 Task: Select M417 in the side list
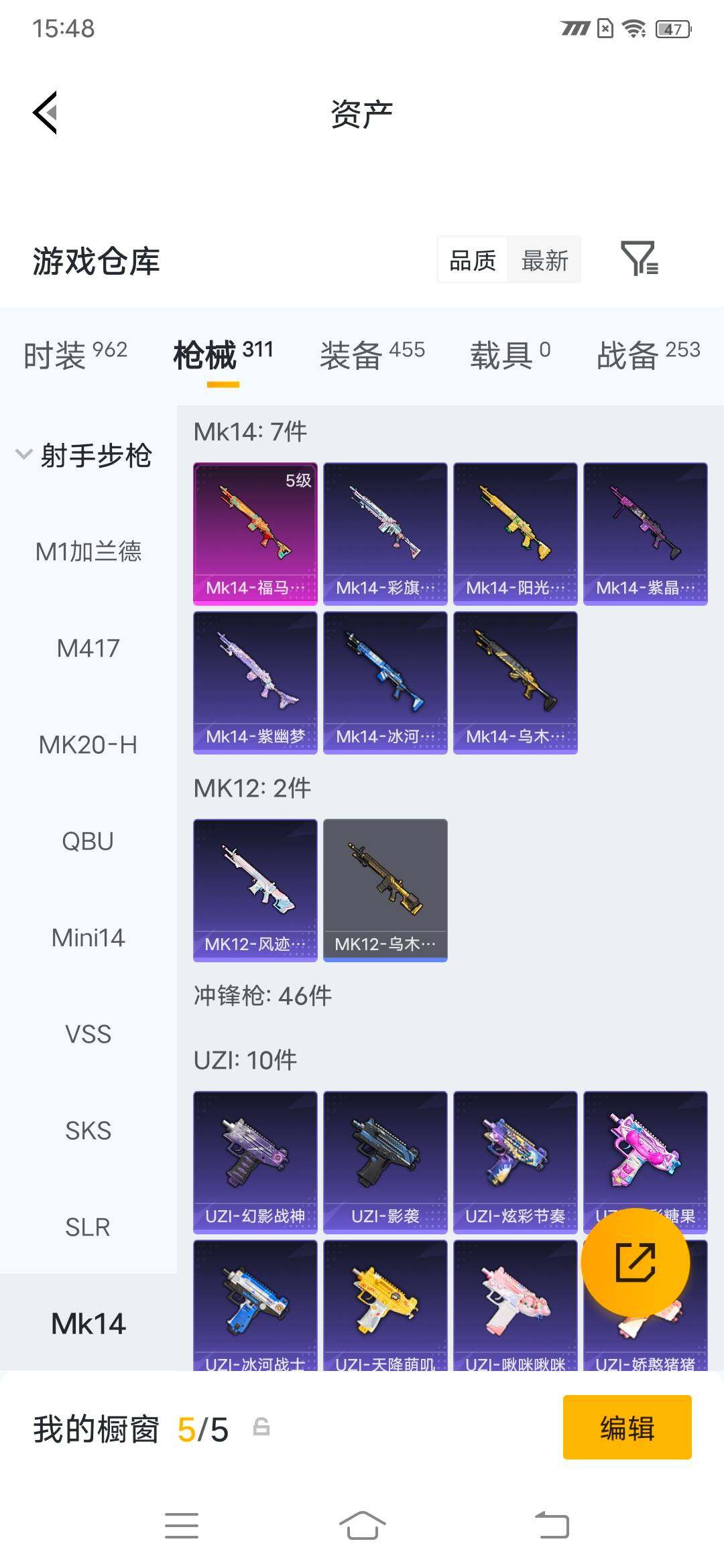88,648
